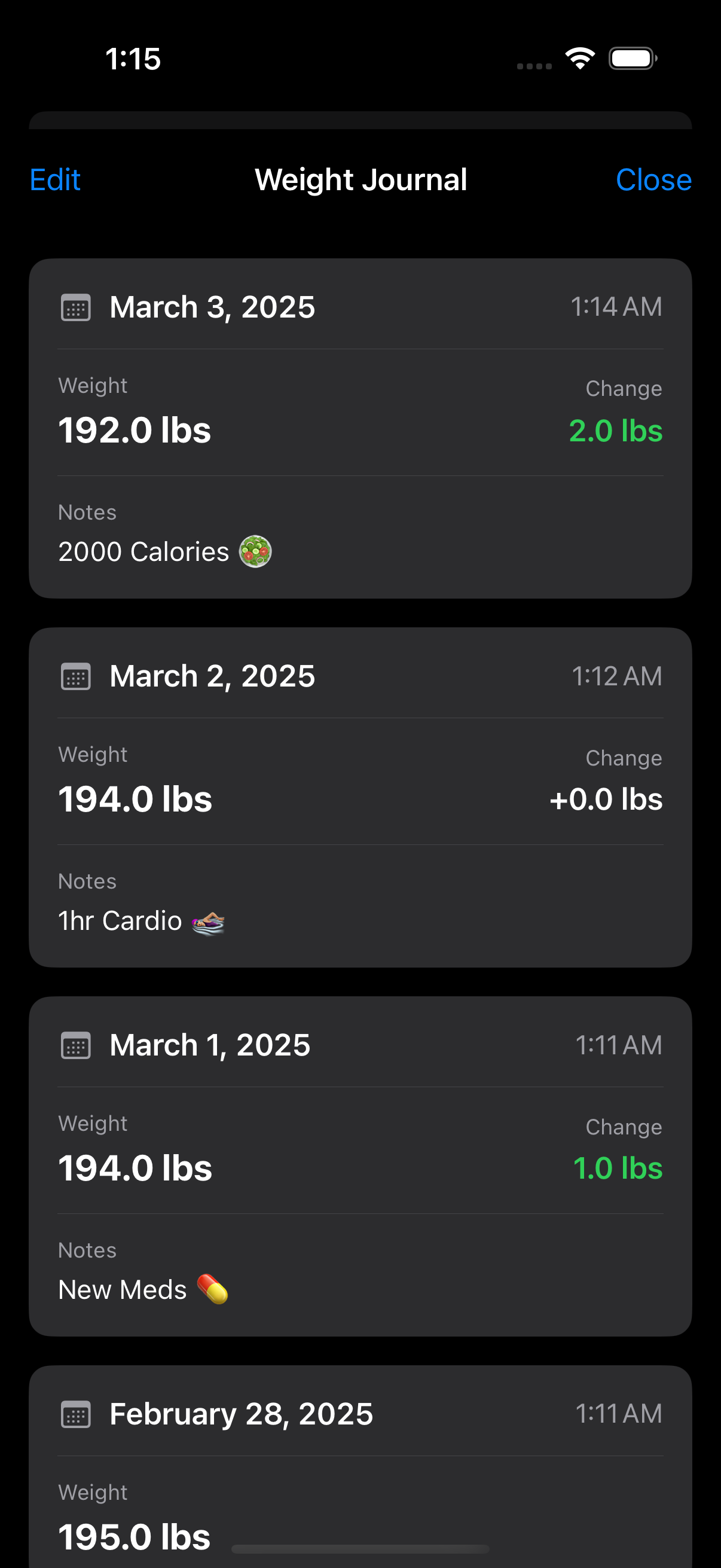The image size is (721, 1568).
Task: Tap the 1:15 clock in the status bar
Action: pyautogui.click(x=134, y=58)
